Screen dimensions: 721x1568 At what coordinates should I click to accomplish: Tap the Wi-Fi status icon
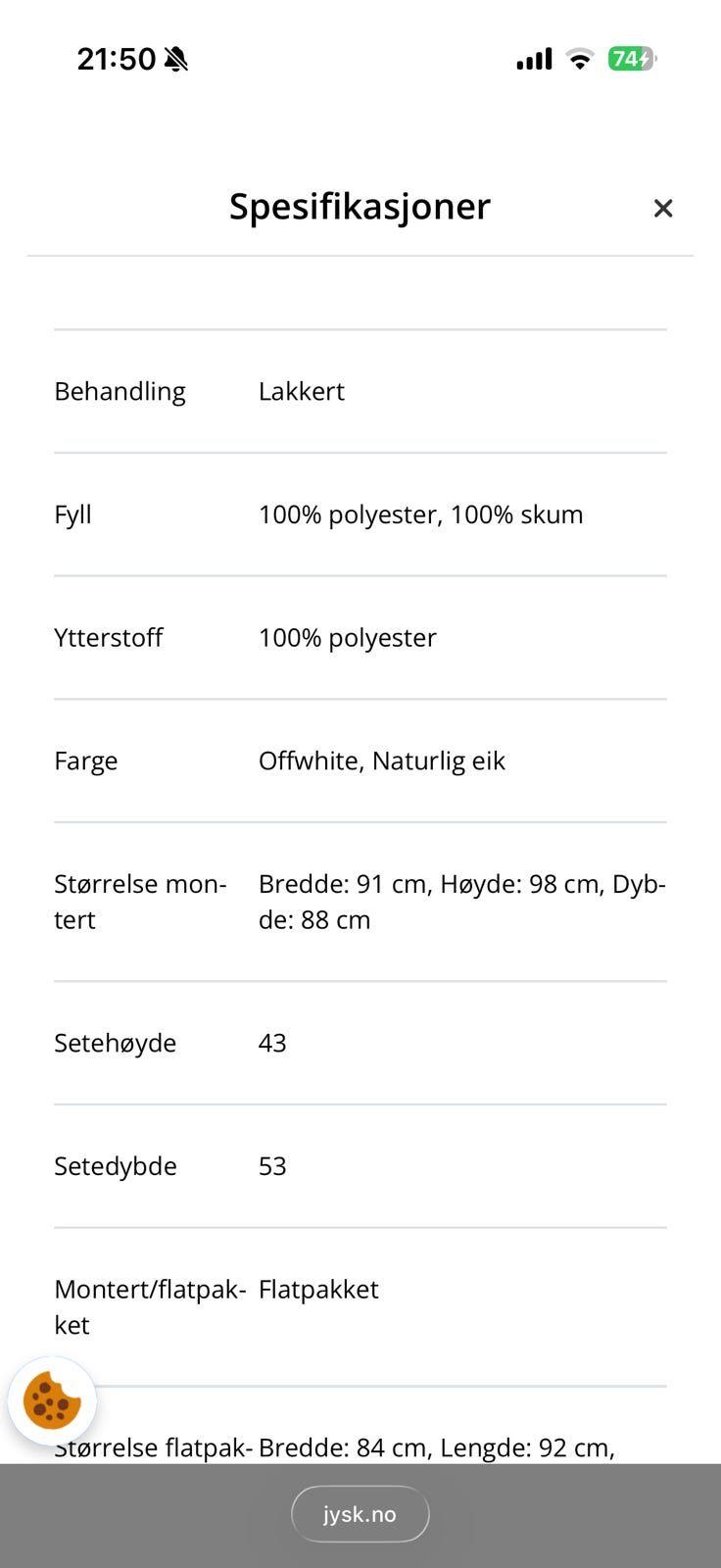(578, 58)
